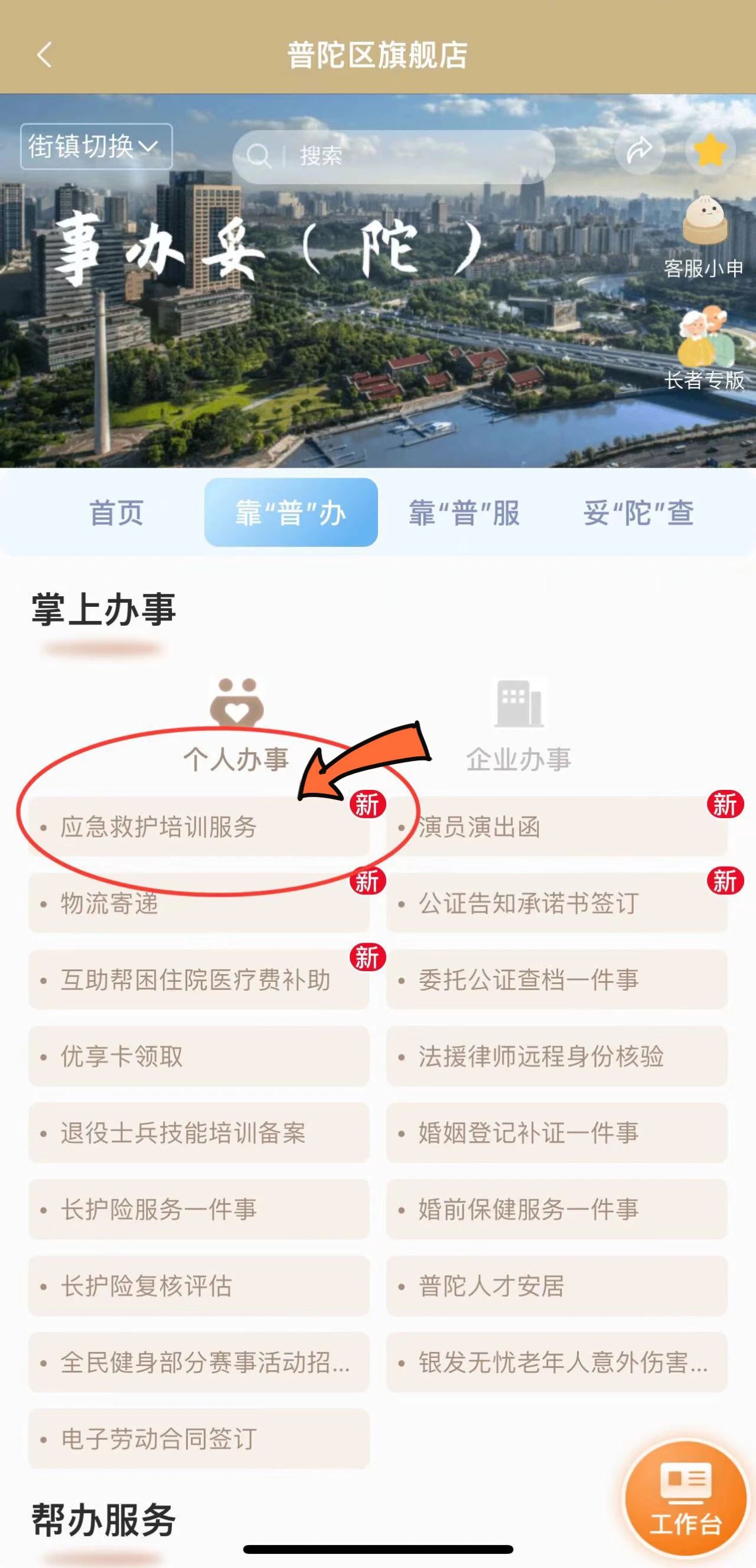Viewport: 756px width, 1568px height.
Task: Open 公证告知承诺书签订
Action: (x=556, y=903)
